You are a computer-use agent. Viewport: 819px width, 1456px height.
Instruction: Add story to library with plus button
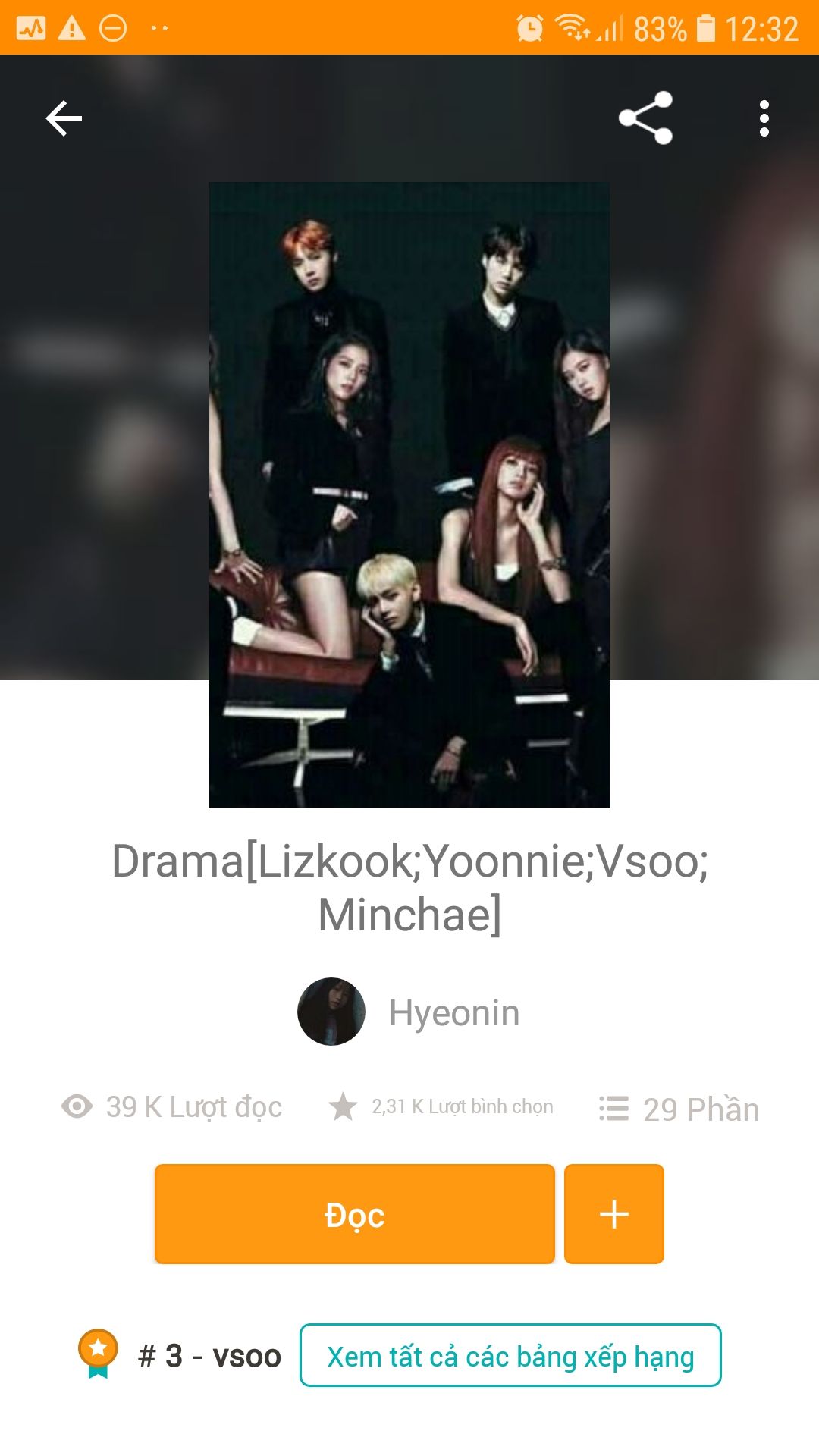point(613,1214)
